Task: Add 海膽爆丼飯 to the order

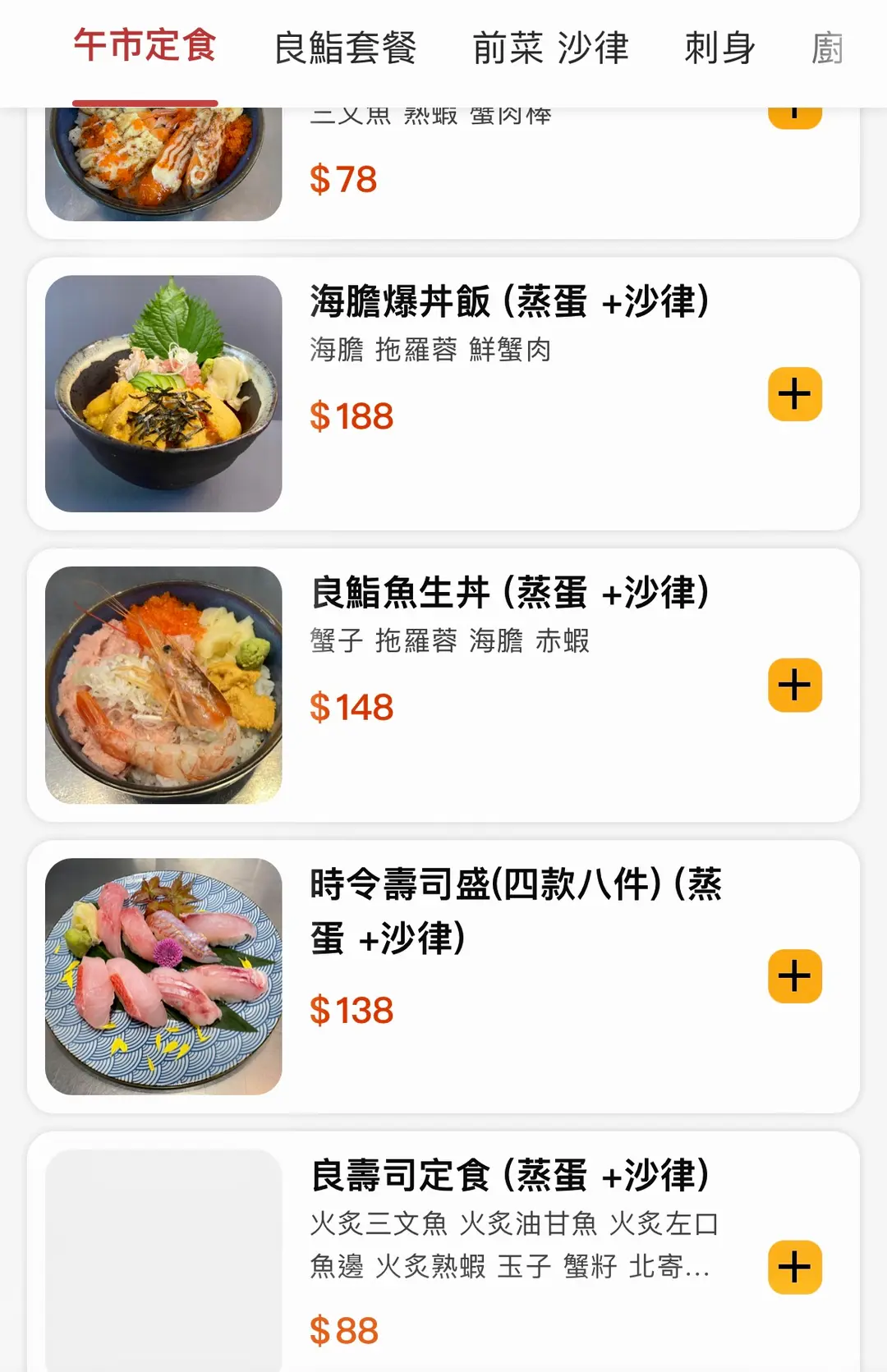Action: click(x=794, y=394)
